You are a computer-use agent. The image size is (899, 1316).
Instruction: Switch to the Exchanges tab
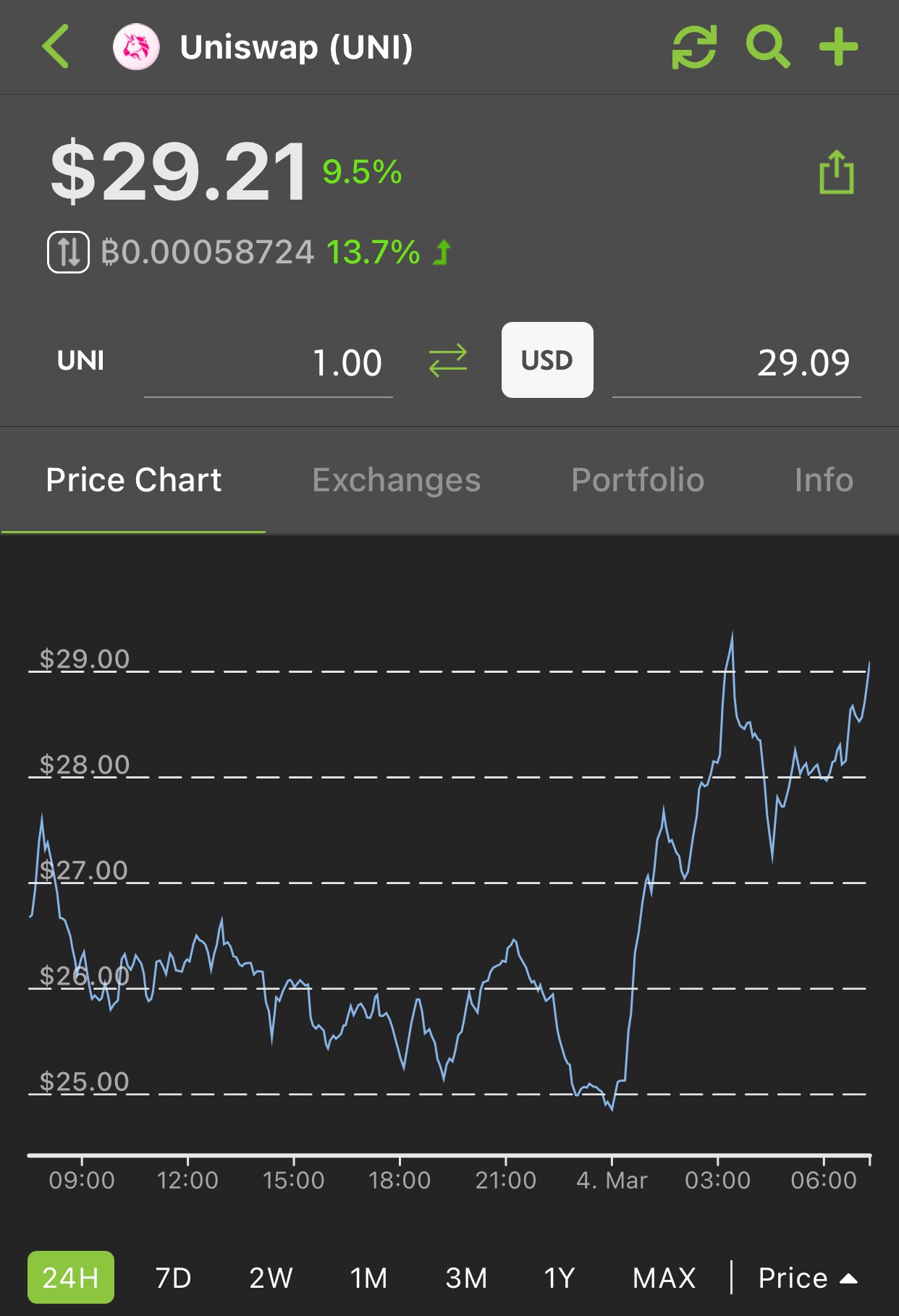point(397,480)
